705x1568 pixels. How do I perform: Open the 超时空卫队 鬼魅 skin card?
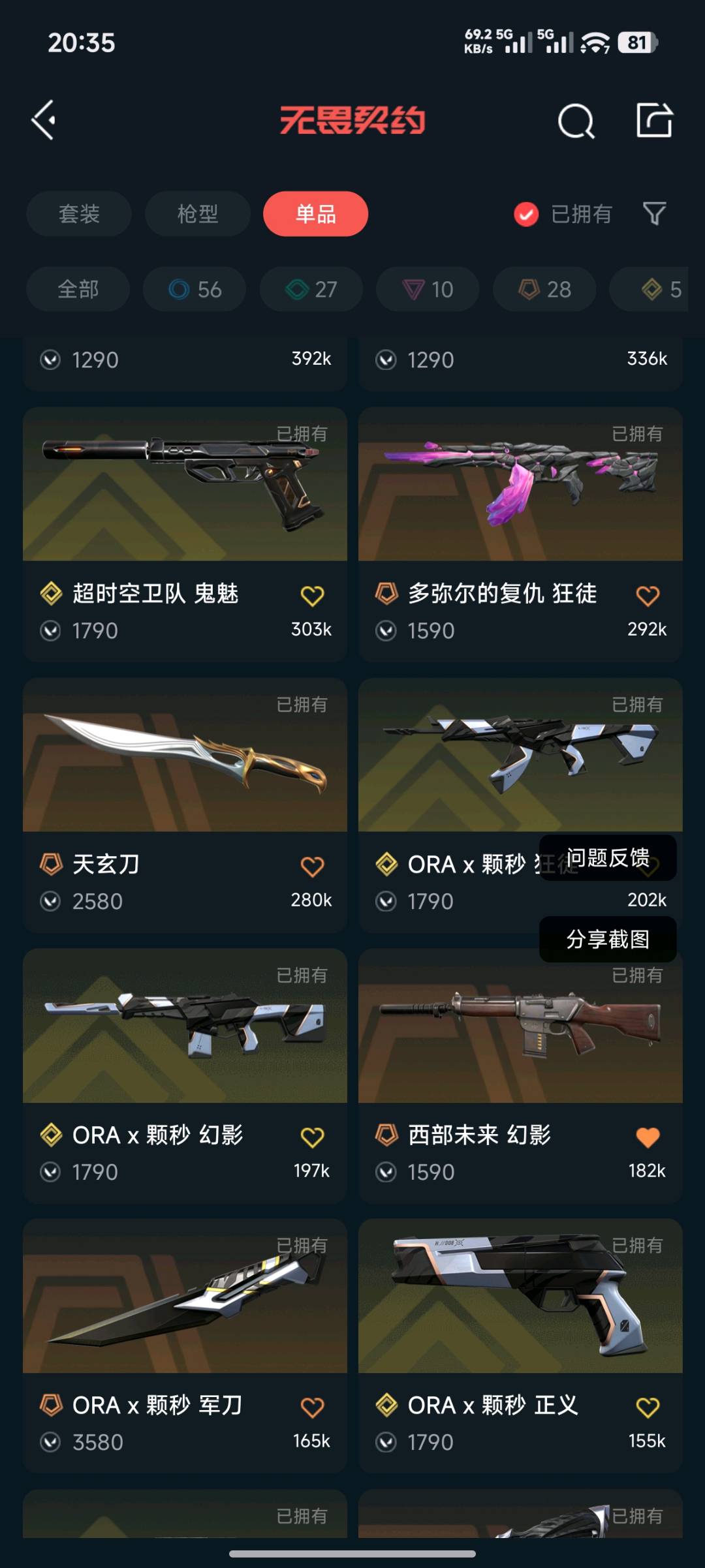click(x=185, y=534)
